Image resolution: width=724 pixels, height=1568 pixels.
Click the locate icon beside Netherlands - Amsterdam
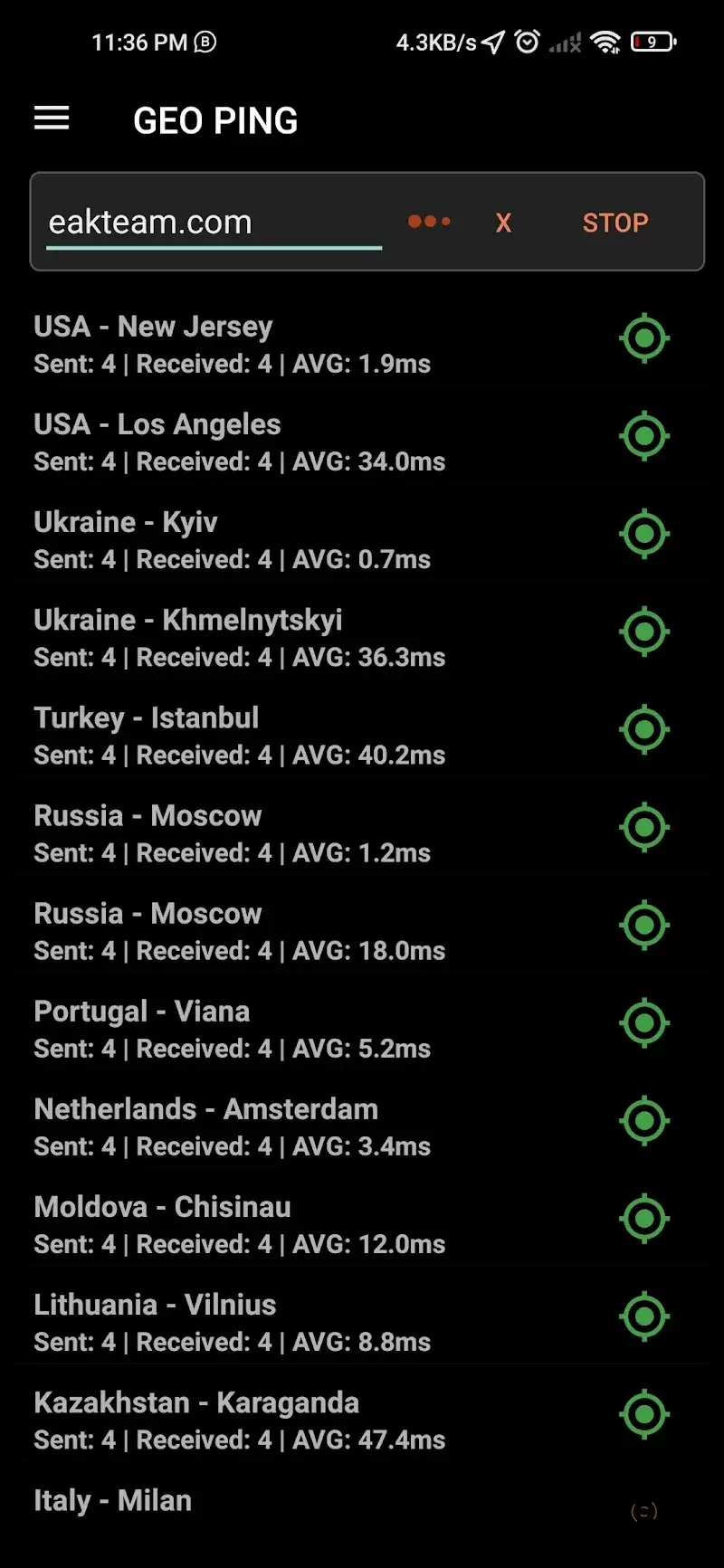click(643, 1120)
